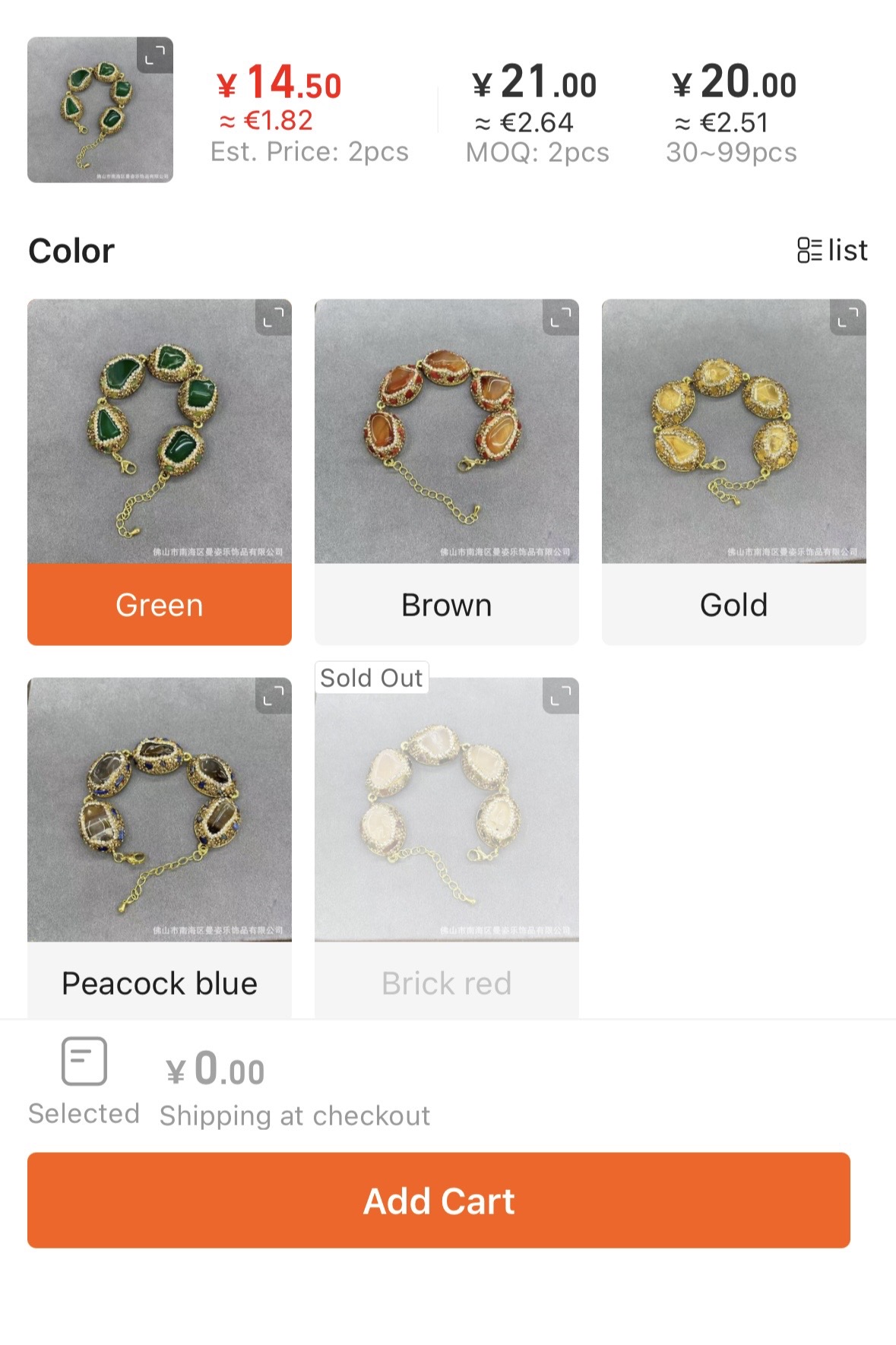Select the Peacock blue color option

point(160,982)
